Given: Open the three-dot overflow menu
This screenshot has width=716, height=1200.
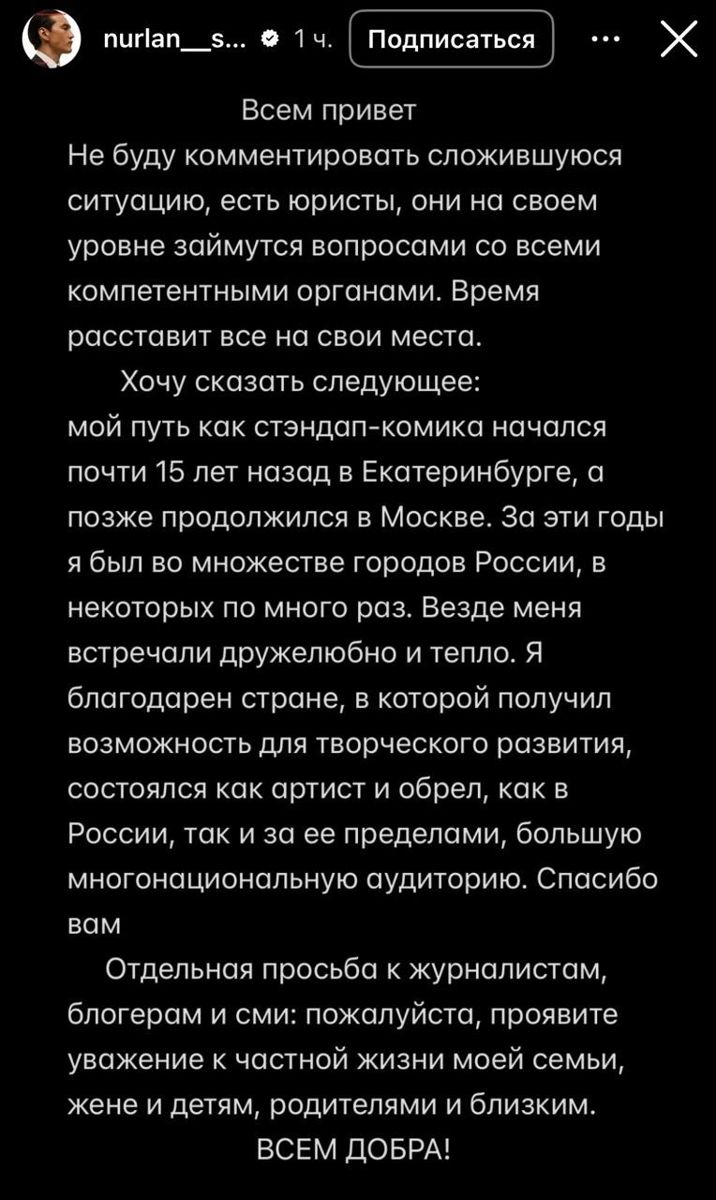Looking at the screenshot, I should click(606, 40).
